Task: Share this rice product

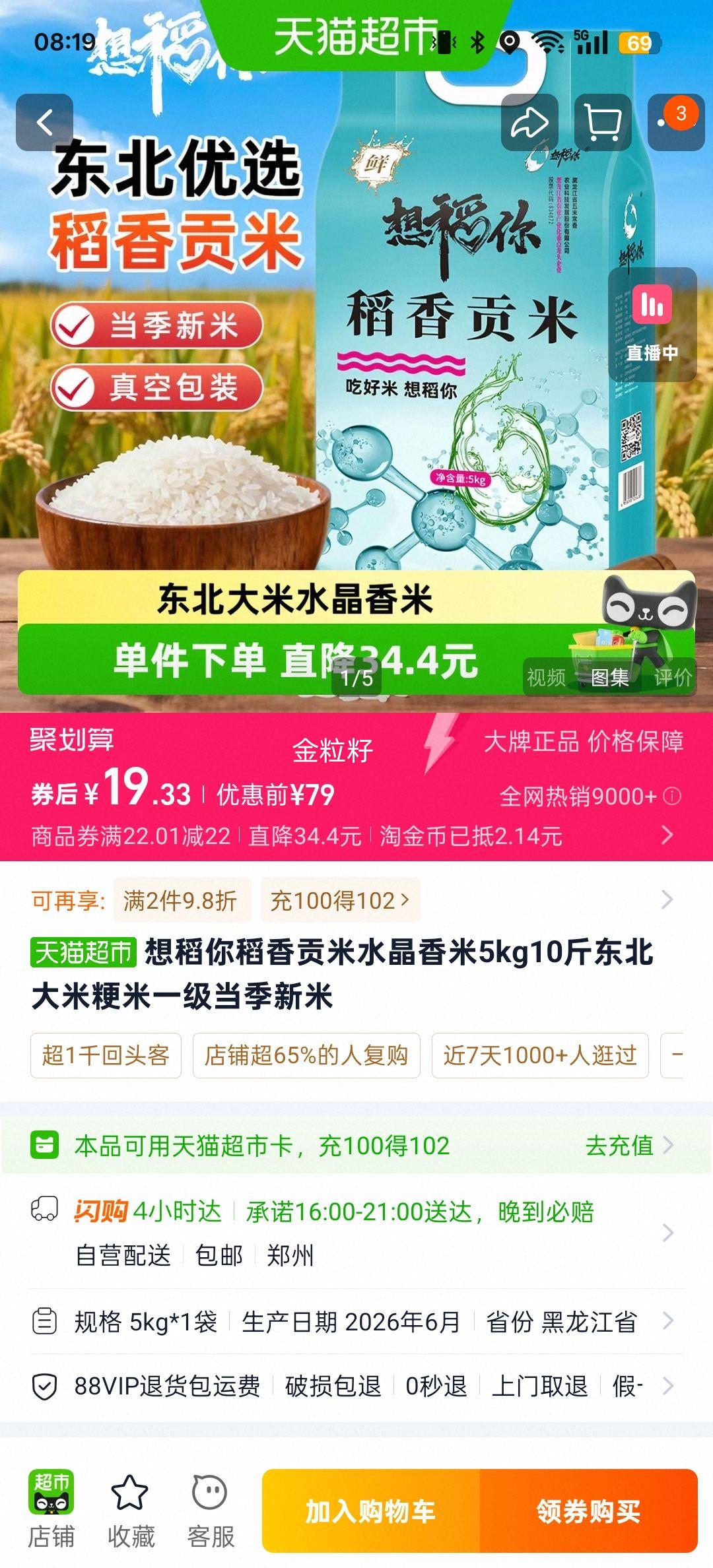Action: coord(529,123)
